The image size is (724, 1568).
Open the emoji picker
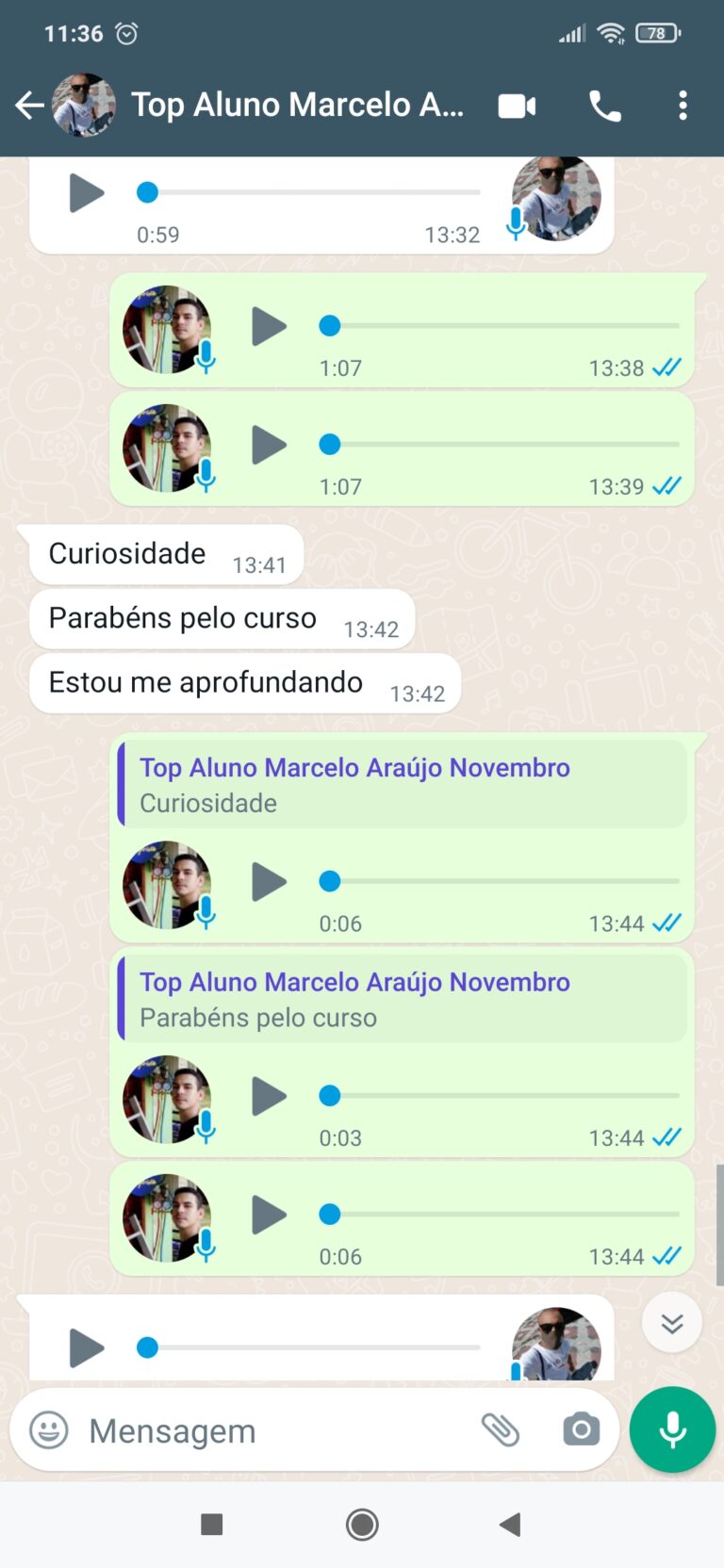click(x=49, y=1430)
